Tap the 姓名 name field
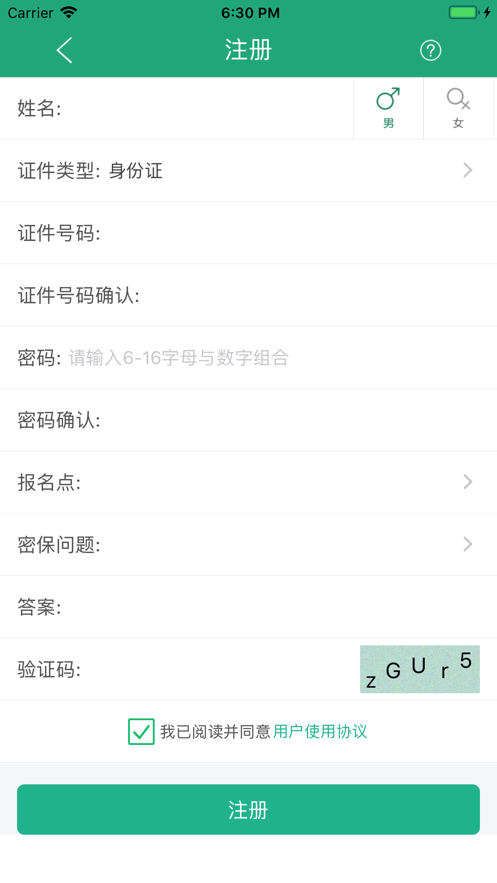Viewport: 497px width, 883px height. [x=177, y=108]
